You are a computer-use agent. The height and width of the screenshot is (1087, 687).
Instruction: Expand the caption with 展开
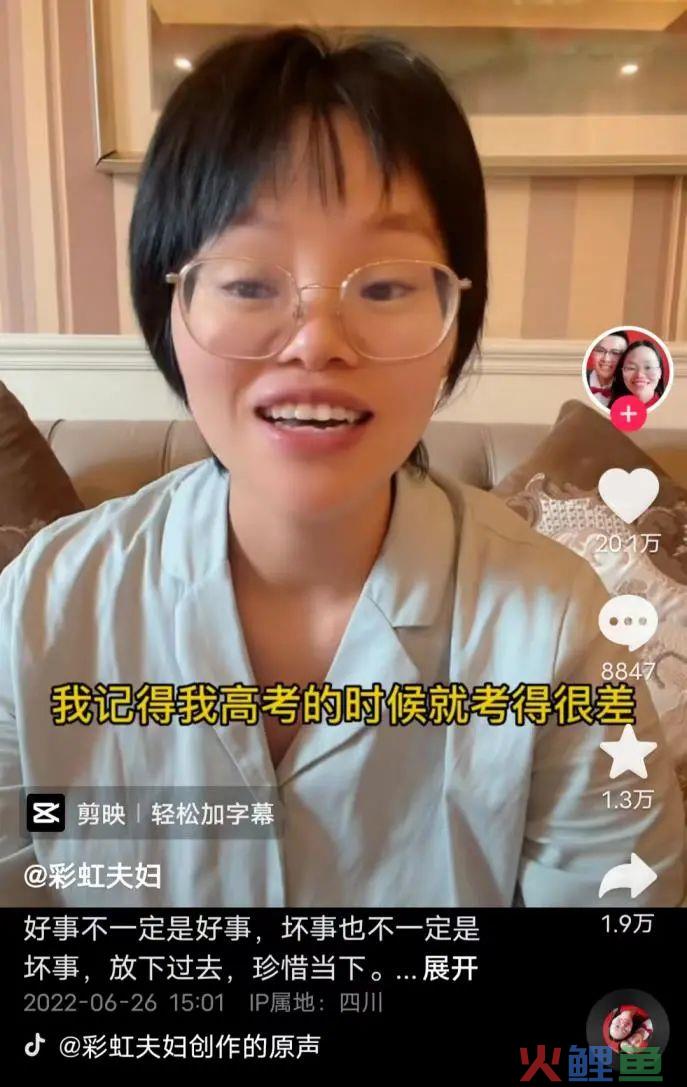pyautogui.click(x=451, y=970)
